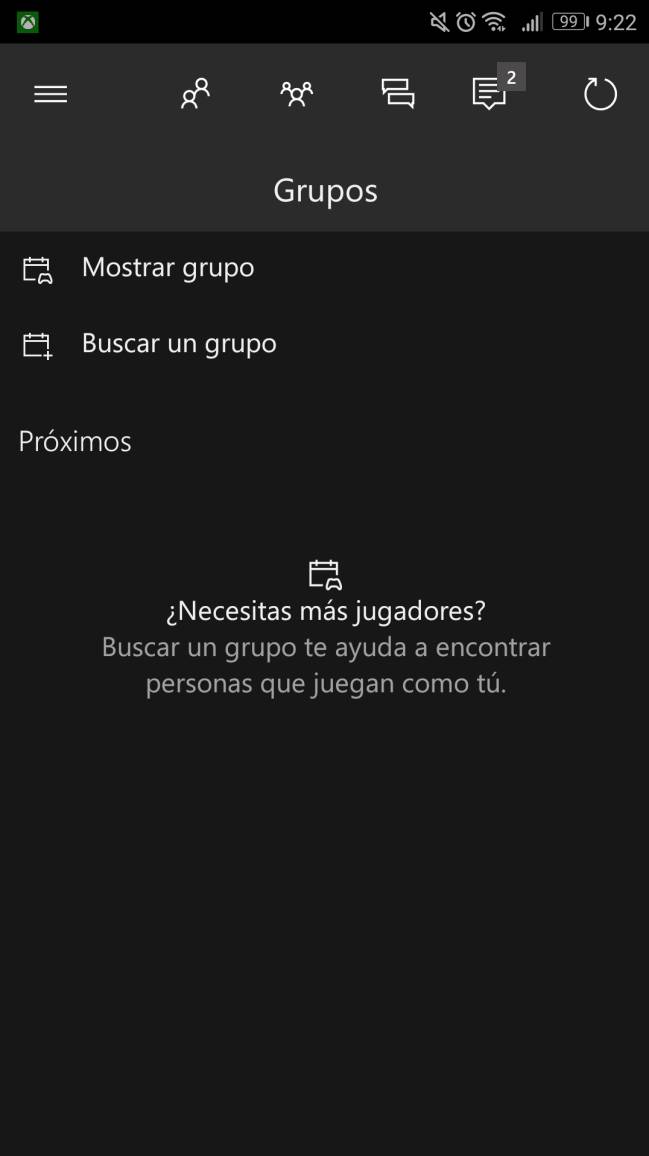Open Buscar un grupo
The width and height of the screenshot is (649, 1156).
pos(324,344)
